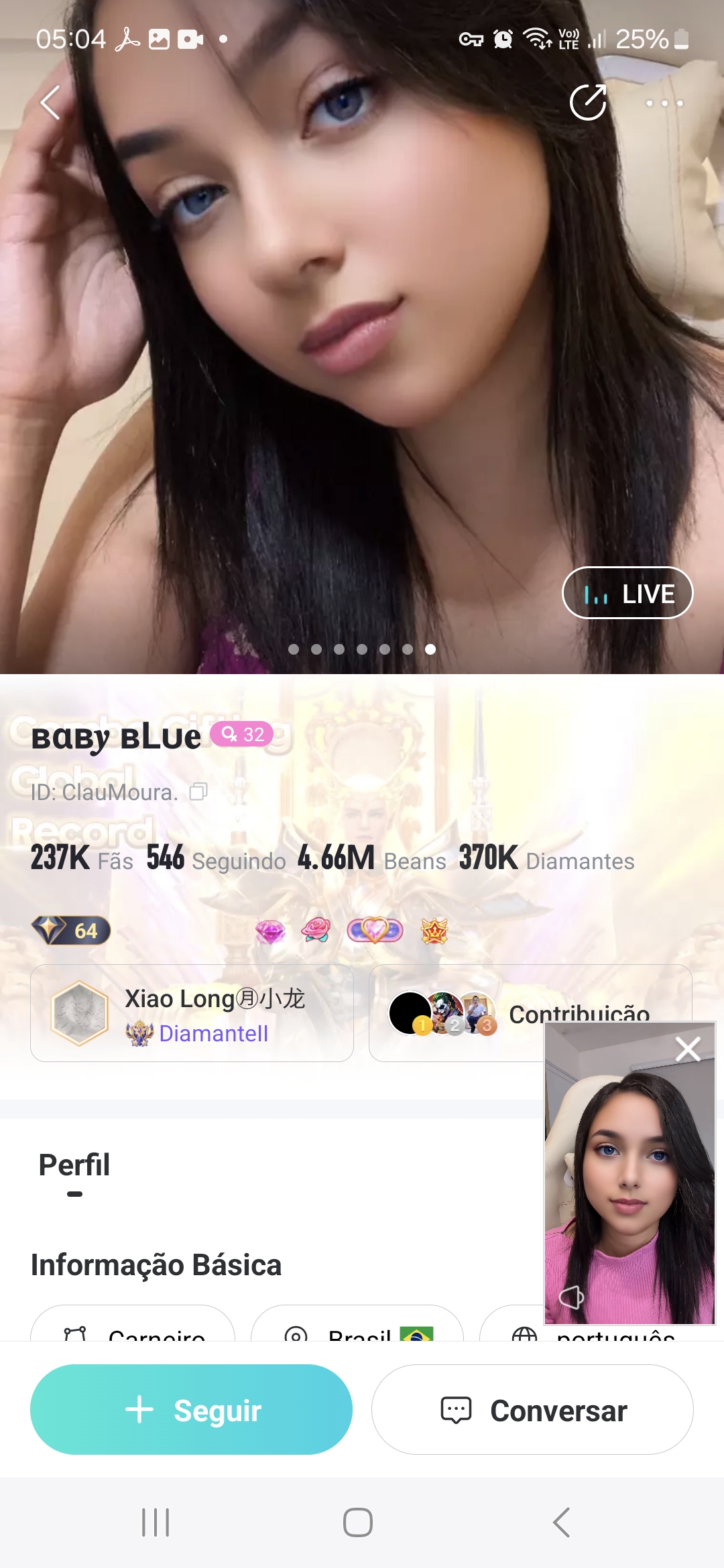Open the Xiao Long family card
Screen dimensions: 724x1568
tap(192, 1013)
